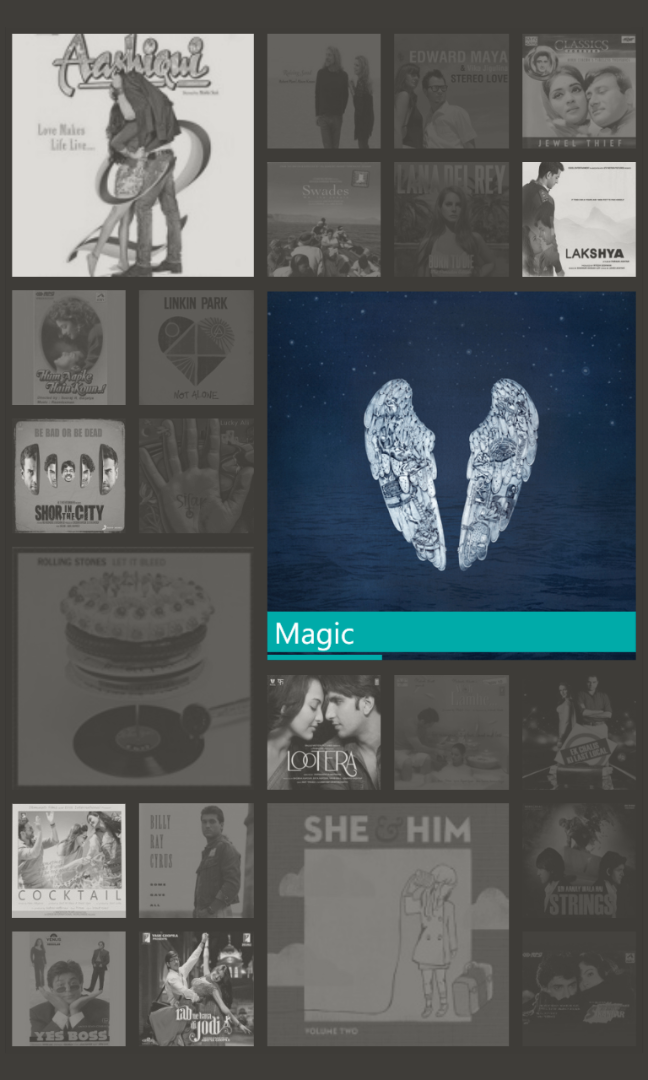Open the Yes Boss album cover
The image size is (648, 1080).
pyautogui.click(x=69, y=988)
